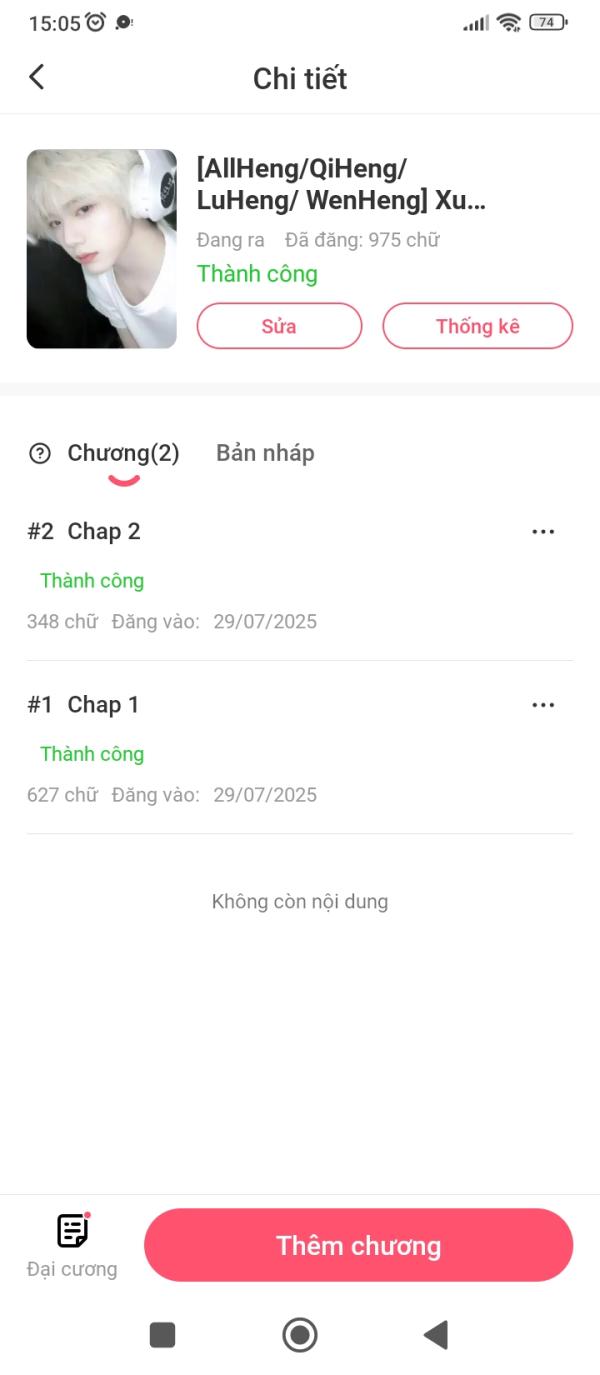This screenshot has width=600, height=1375.
Task: Go back from the Chi tiết screen
Action: point(37,77)
